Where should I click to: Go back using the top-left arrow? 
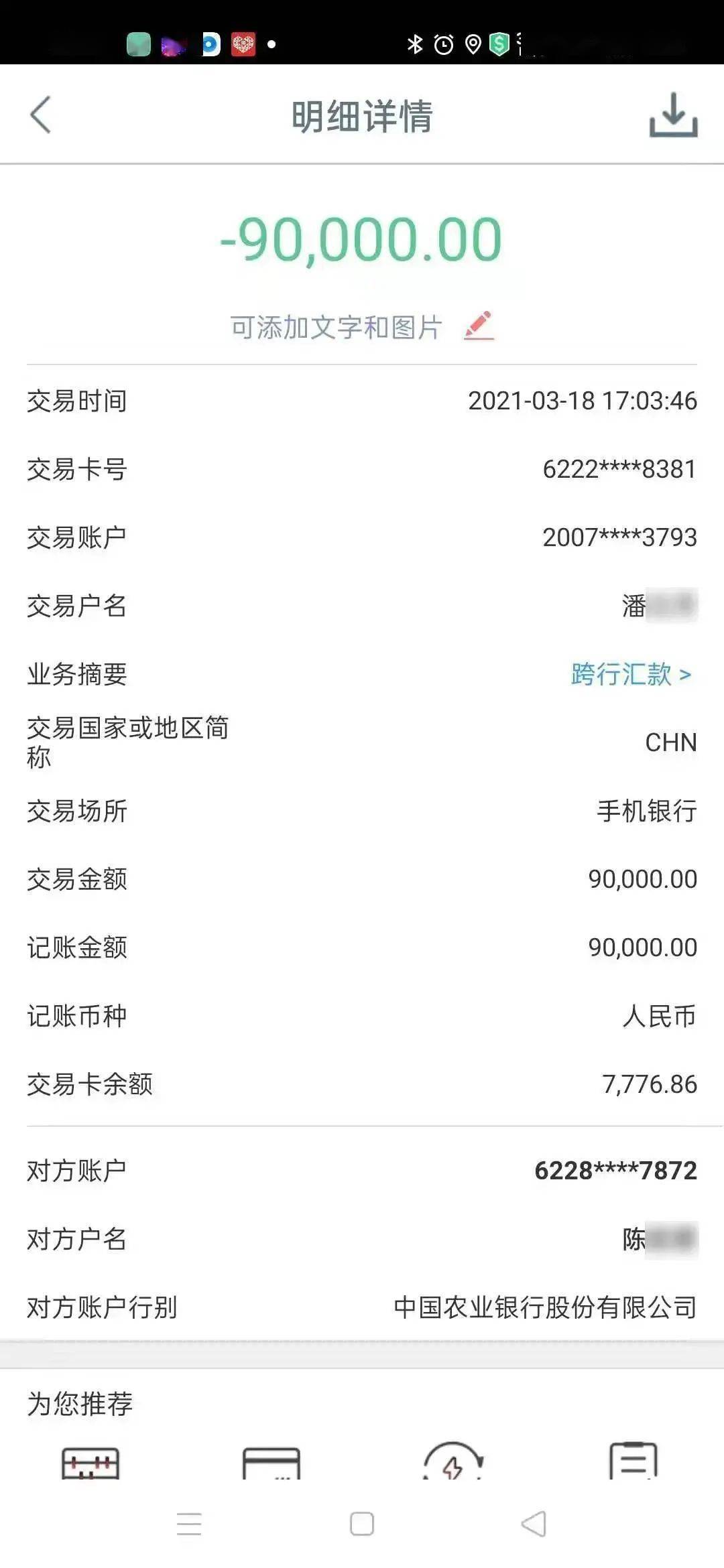pos(40,115)
